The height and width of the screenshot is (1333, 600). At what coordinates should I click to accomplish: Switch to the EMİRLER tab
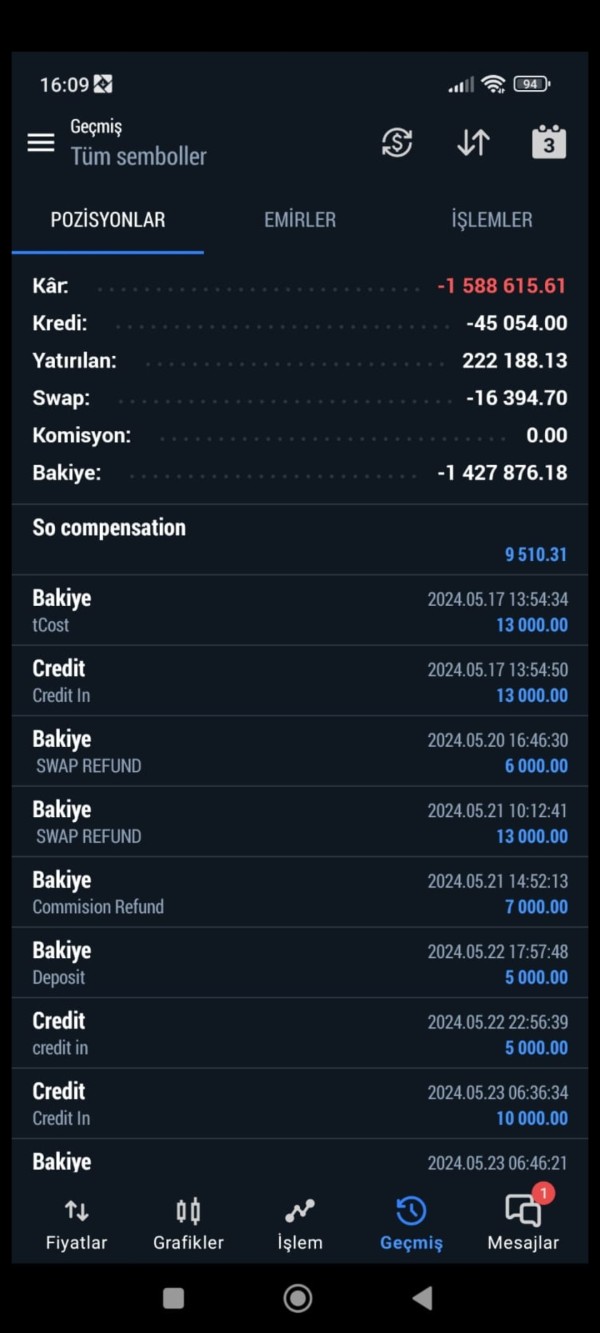[x=300, y=220]
